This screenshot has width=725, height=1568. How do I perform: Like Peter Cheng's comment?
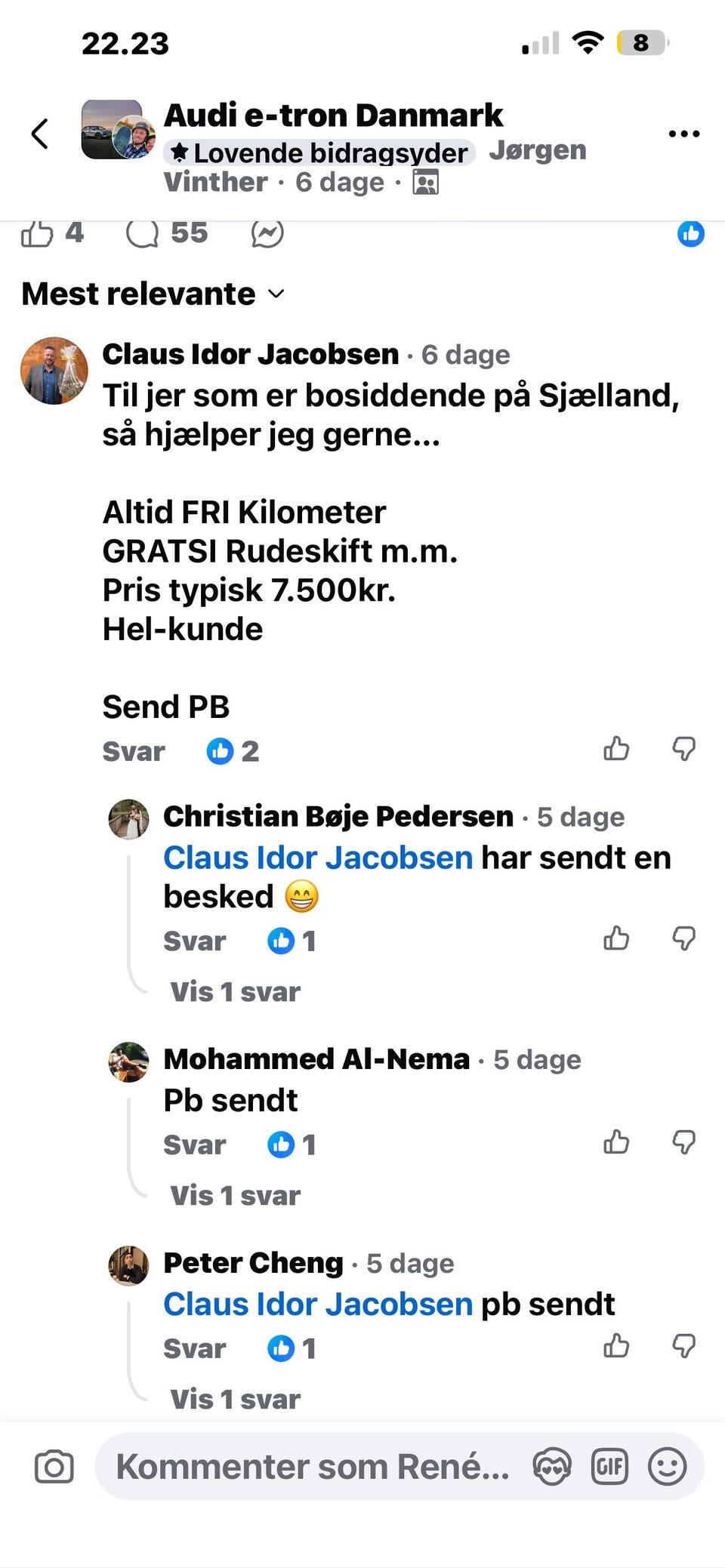(x=616, y=1347)
